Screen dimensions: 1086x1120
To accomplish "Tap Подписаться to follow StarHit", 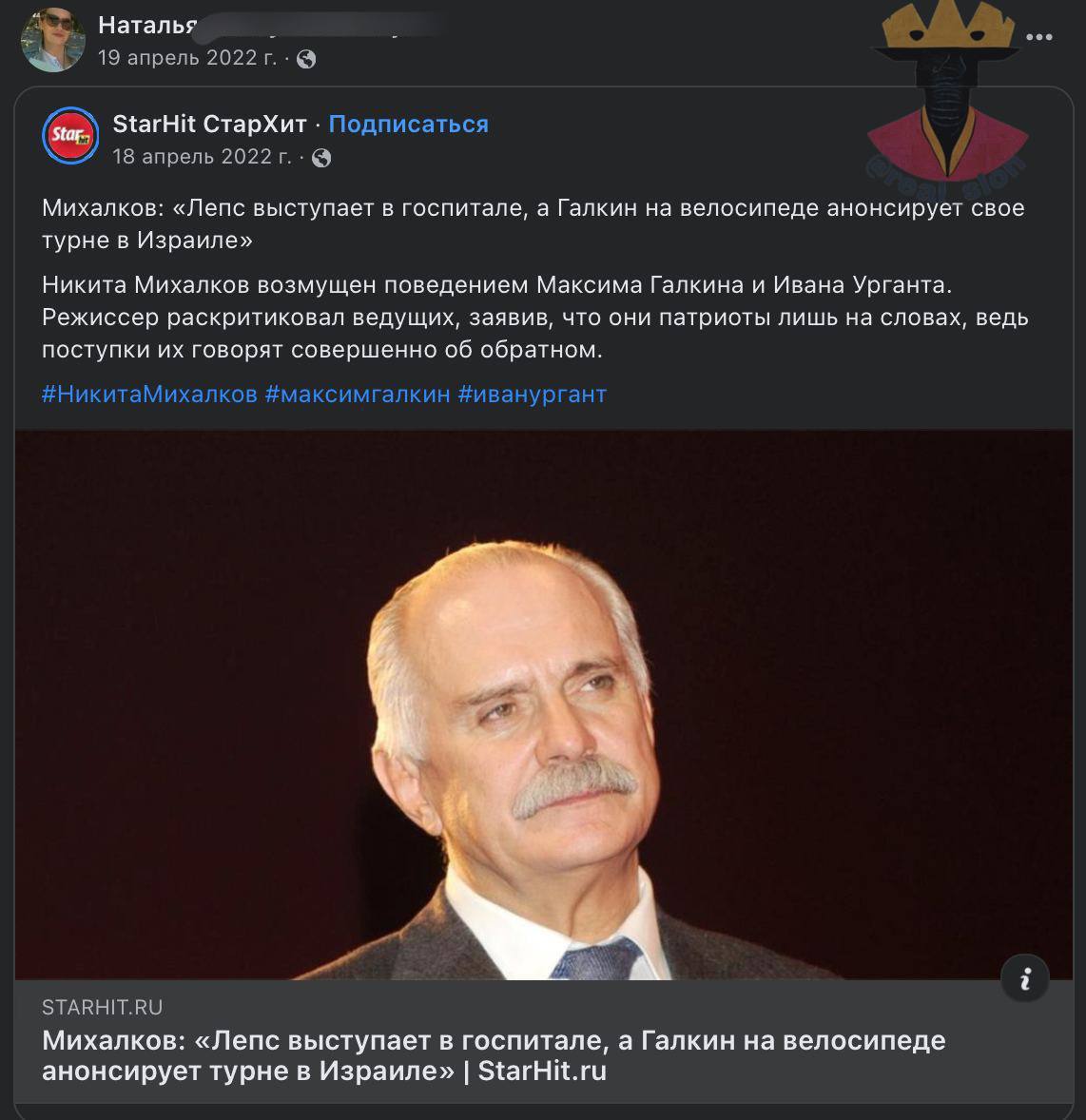I will [408, 124].
